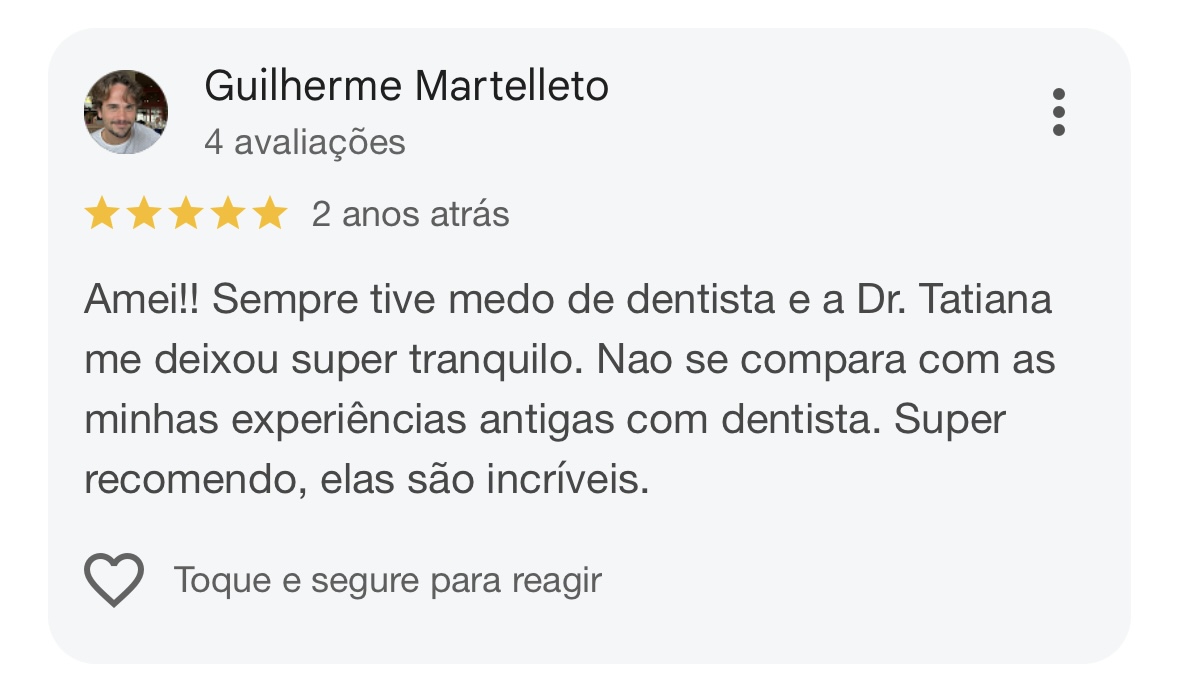Image resolution: width=1179 pixels, height=679 pixels.
Task: Open the overflow menu on Guilherme's review
Action: [1058, 112]
